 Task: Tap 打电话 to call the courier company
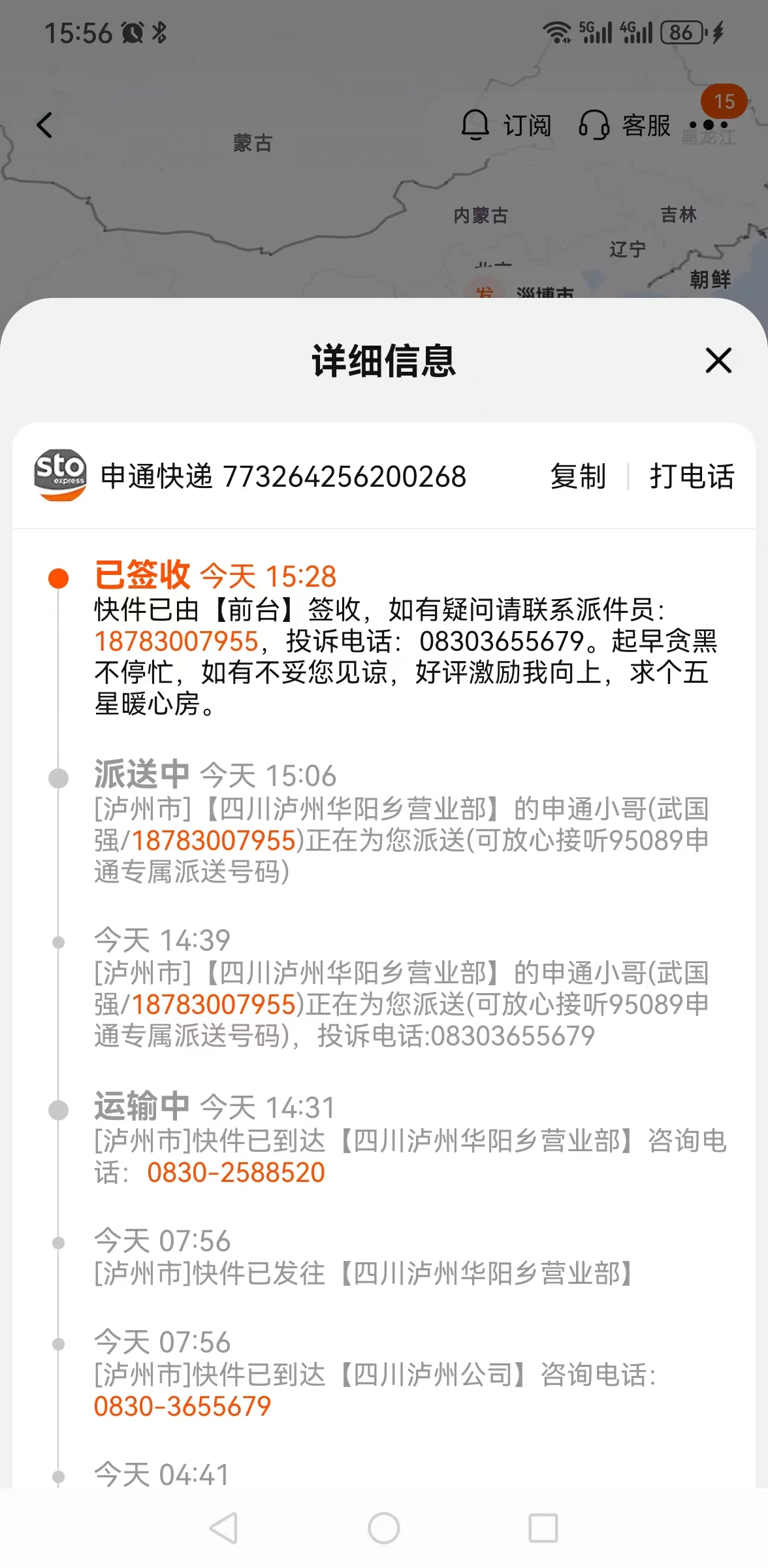pyautogui.click(x=692, y=476)
